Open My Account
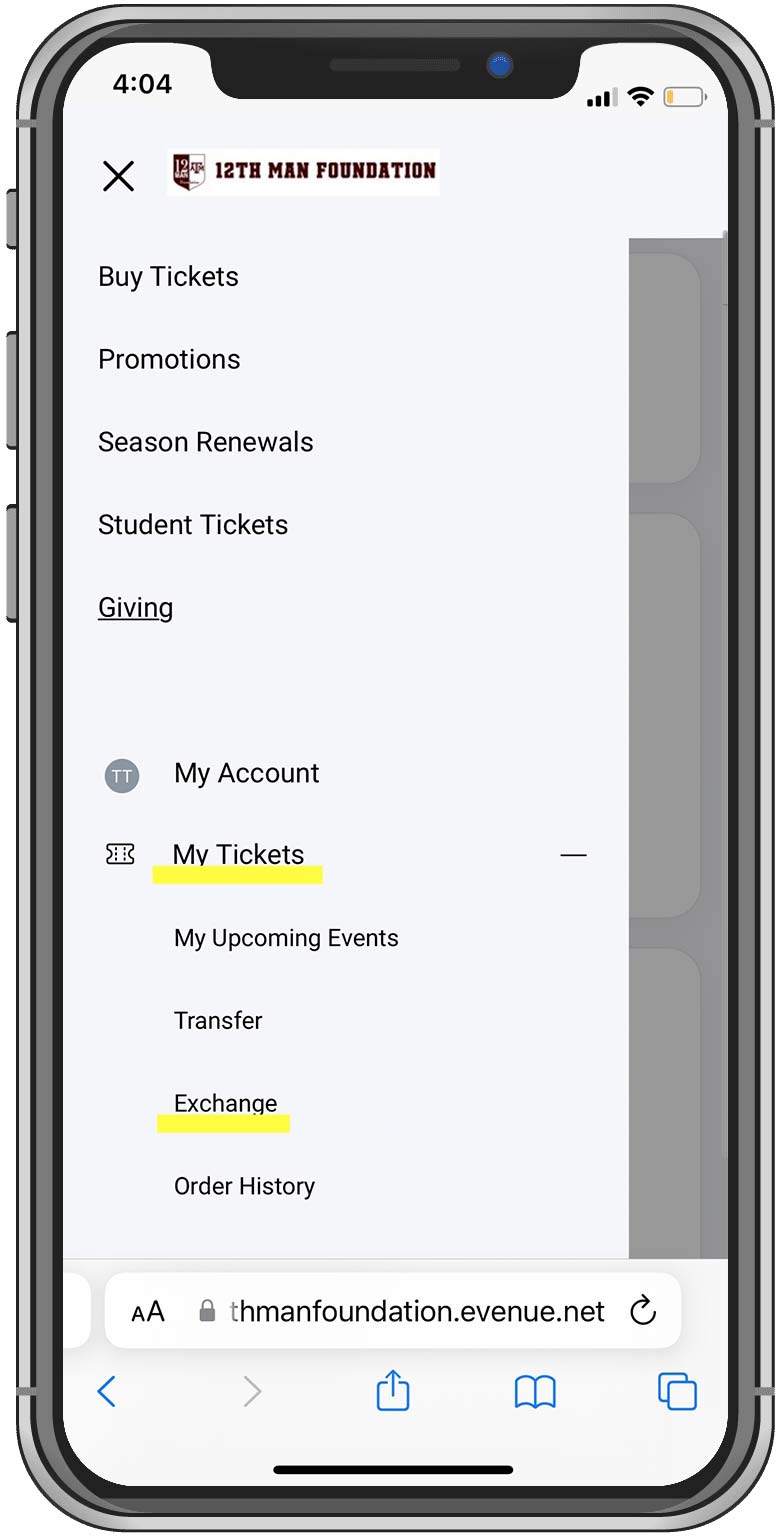 [246, 773]
